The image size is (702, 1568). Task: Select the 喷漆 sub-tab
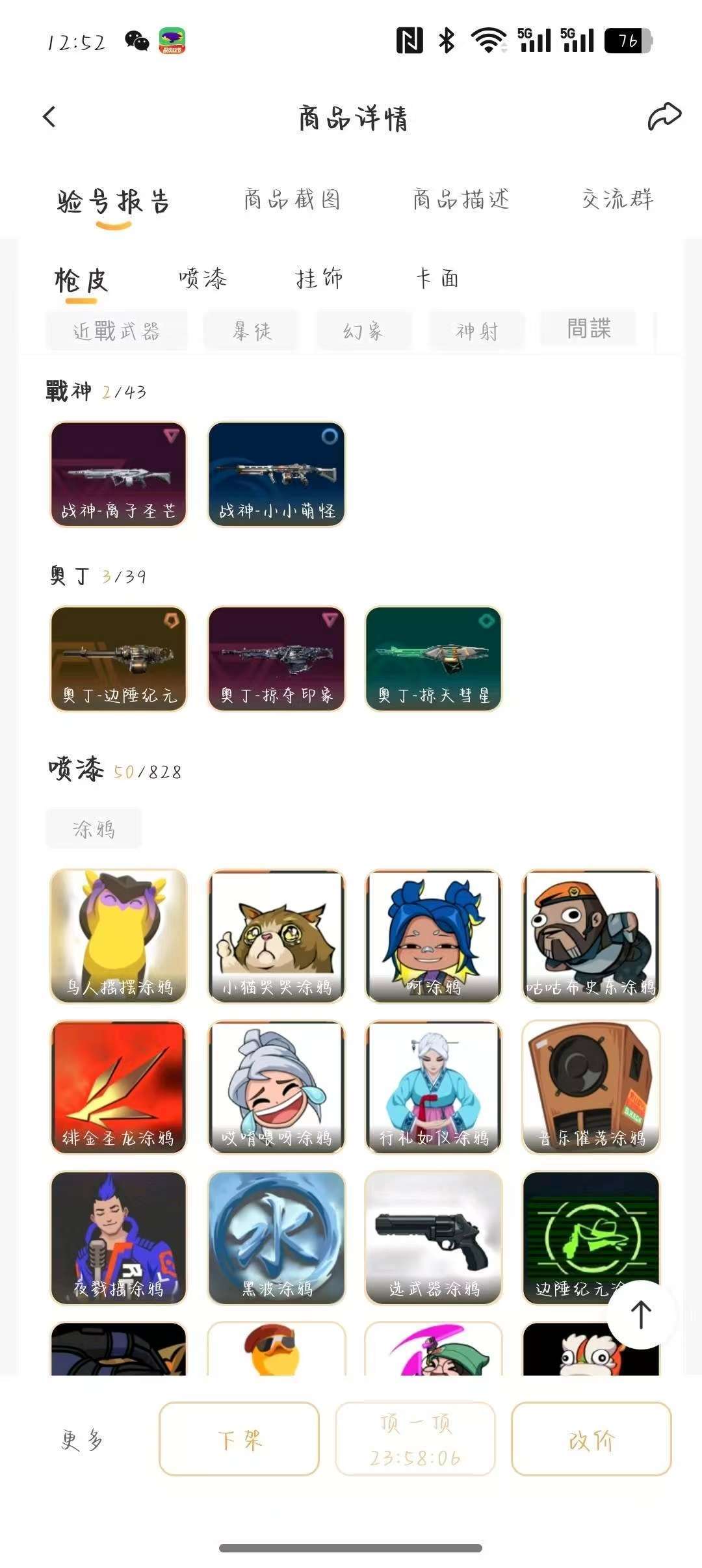click(x=203, y=279)
